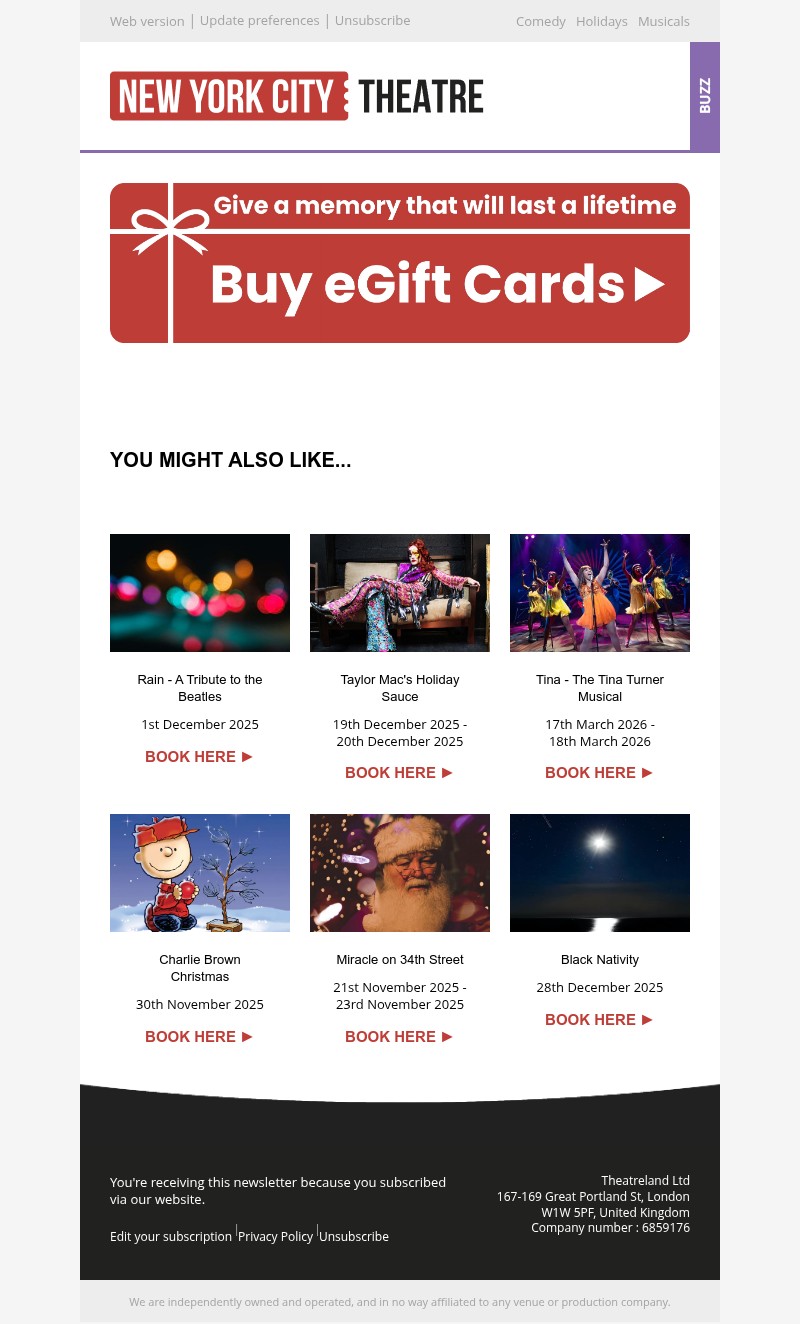Click the gift bow icon on the banner
This screenshot has height=1324, width=800.
pyautogui.click(x=170, y=230)
